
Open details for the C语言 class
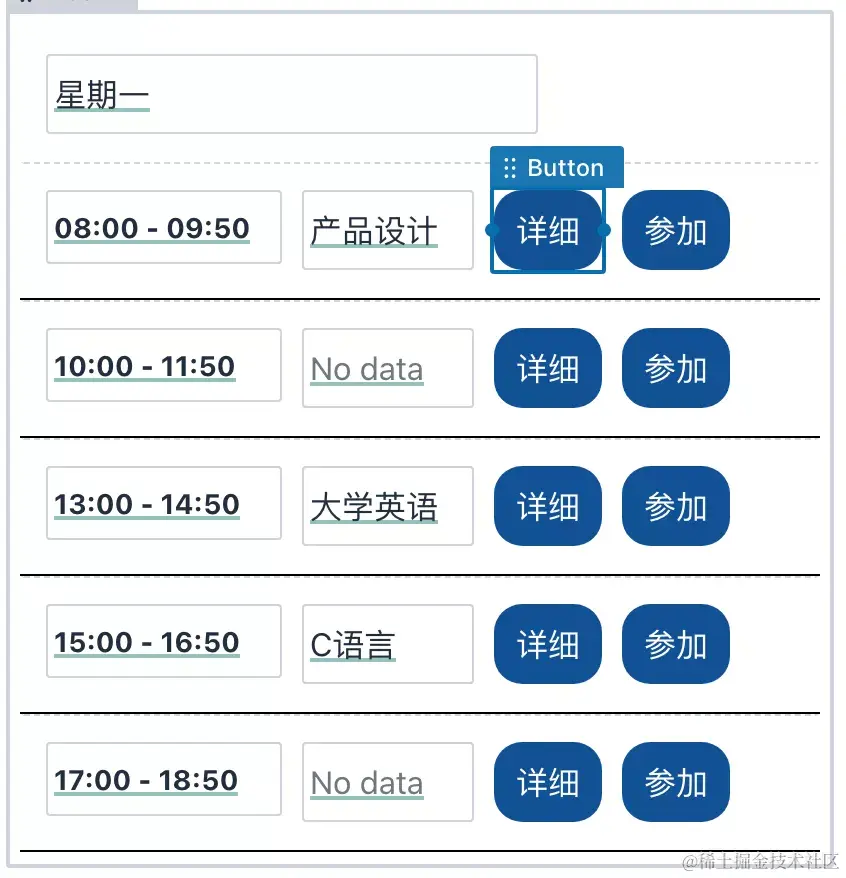(x=548, y=644)
